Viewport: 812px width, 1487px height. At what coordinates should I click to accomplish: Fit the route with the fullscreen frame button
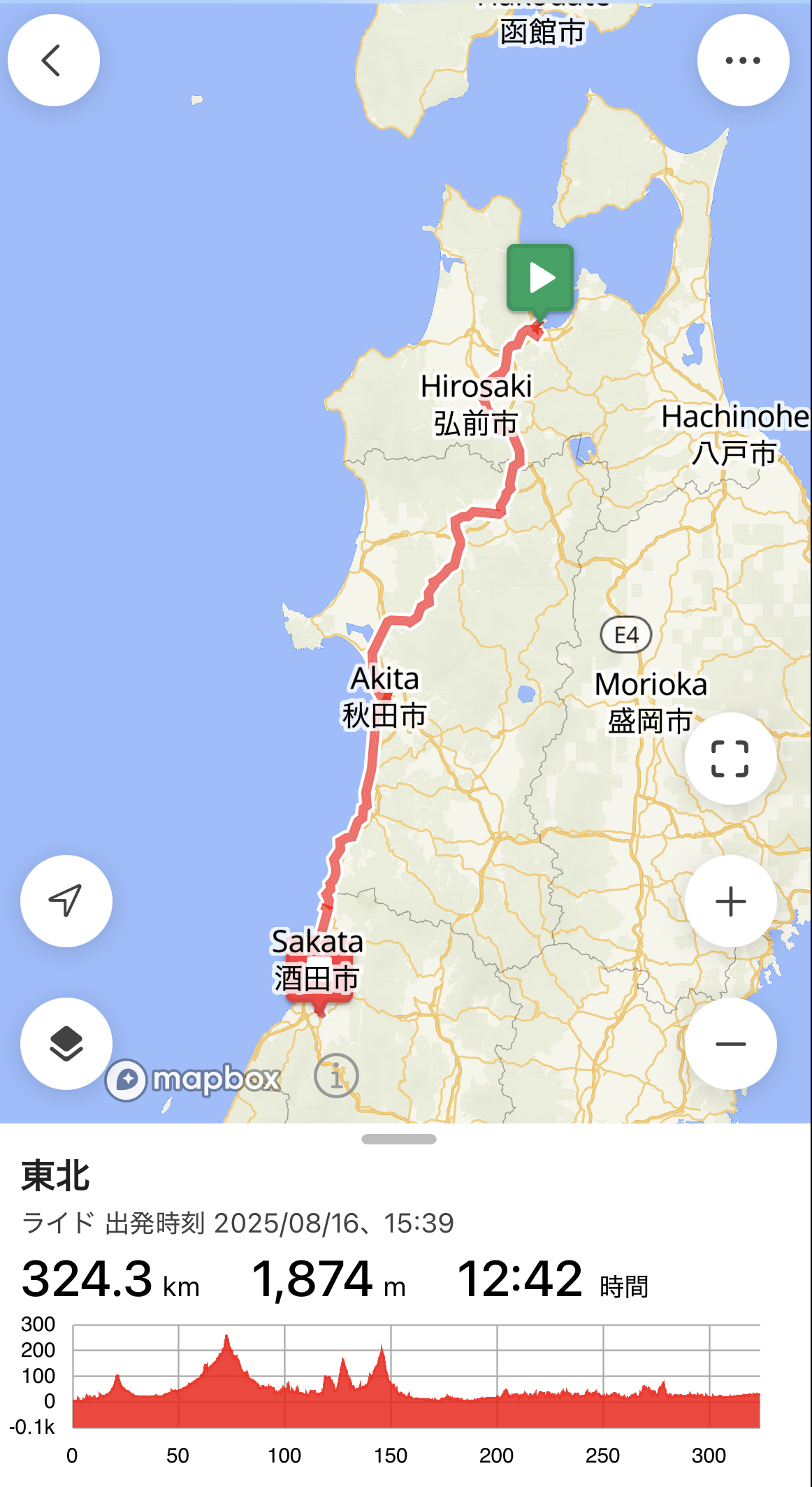(x=730, y=759)
